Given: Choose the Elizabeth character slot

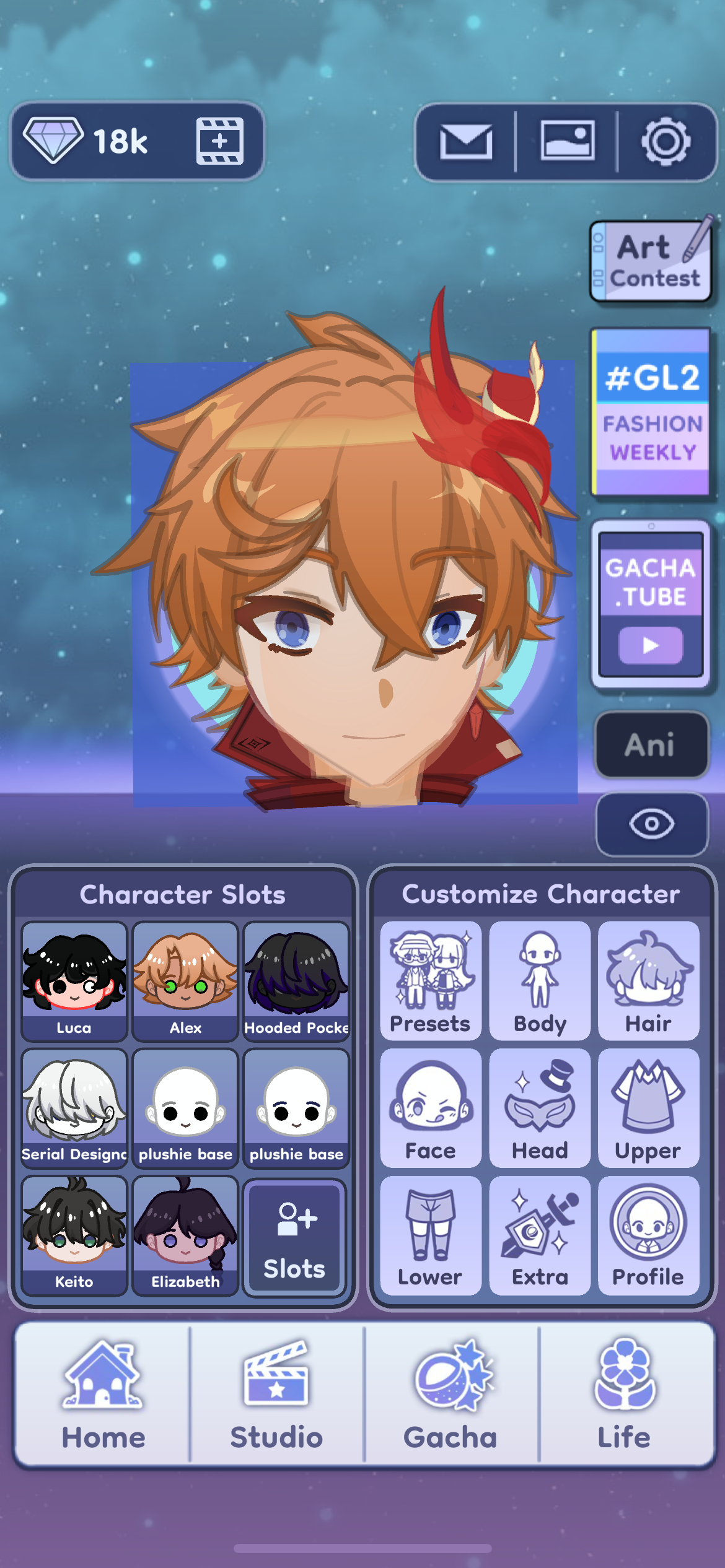Looking at the screenshot, I should 185,1235.
